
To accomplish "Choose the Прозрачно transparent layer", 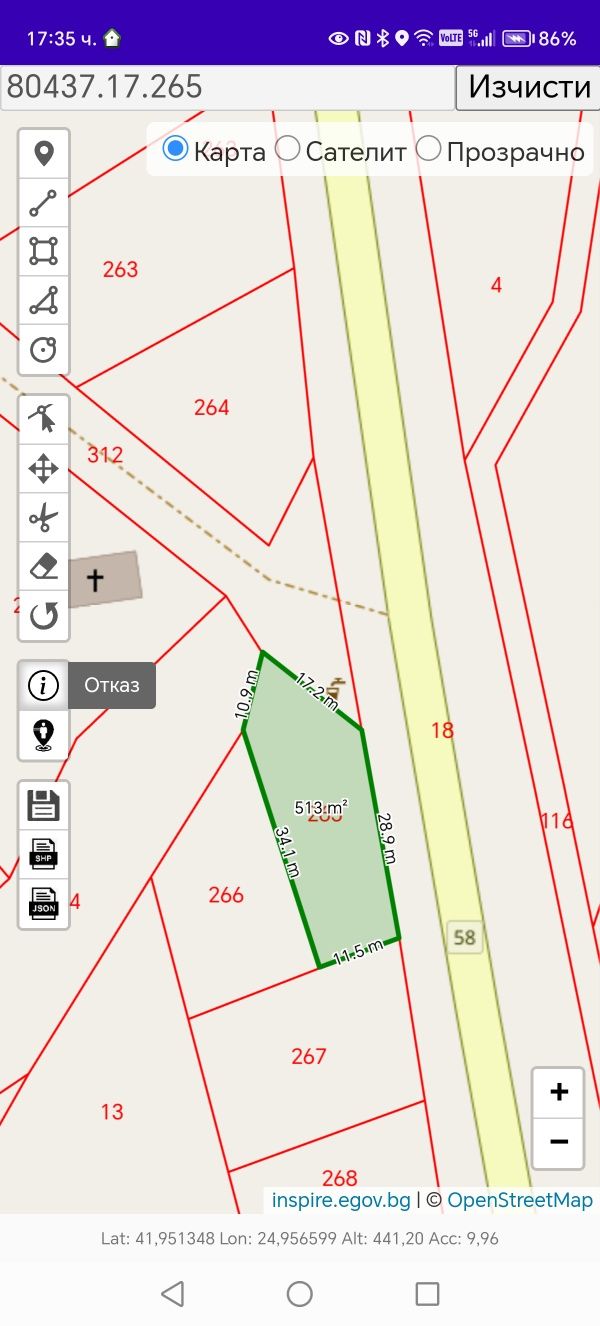I will [429, 150].
